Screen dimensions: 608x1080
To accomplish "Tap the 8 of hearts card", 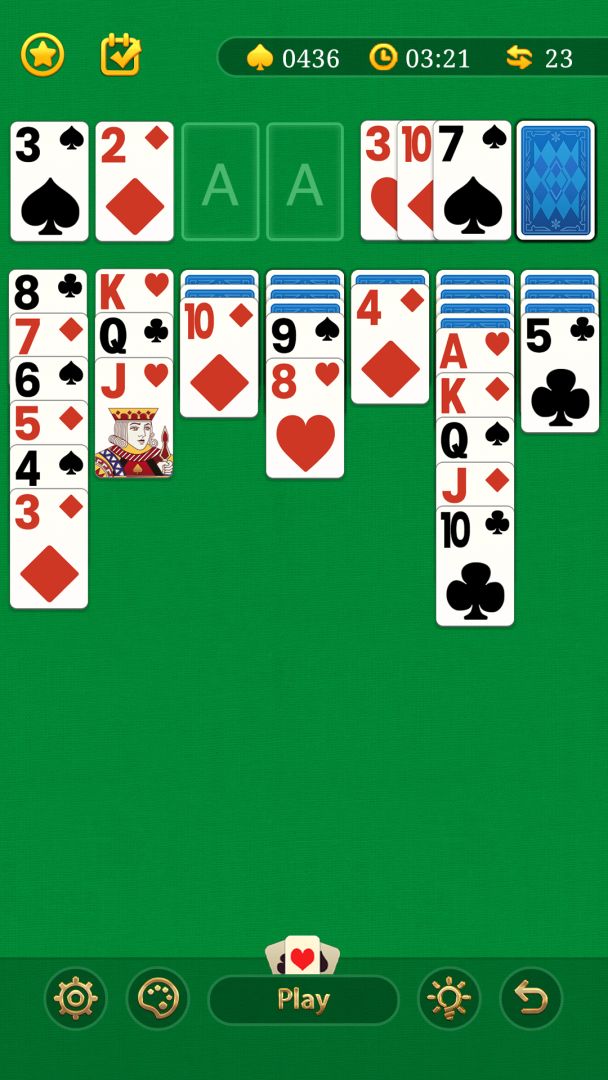I will (x=305, y=420).
